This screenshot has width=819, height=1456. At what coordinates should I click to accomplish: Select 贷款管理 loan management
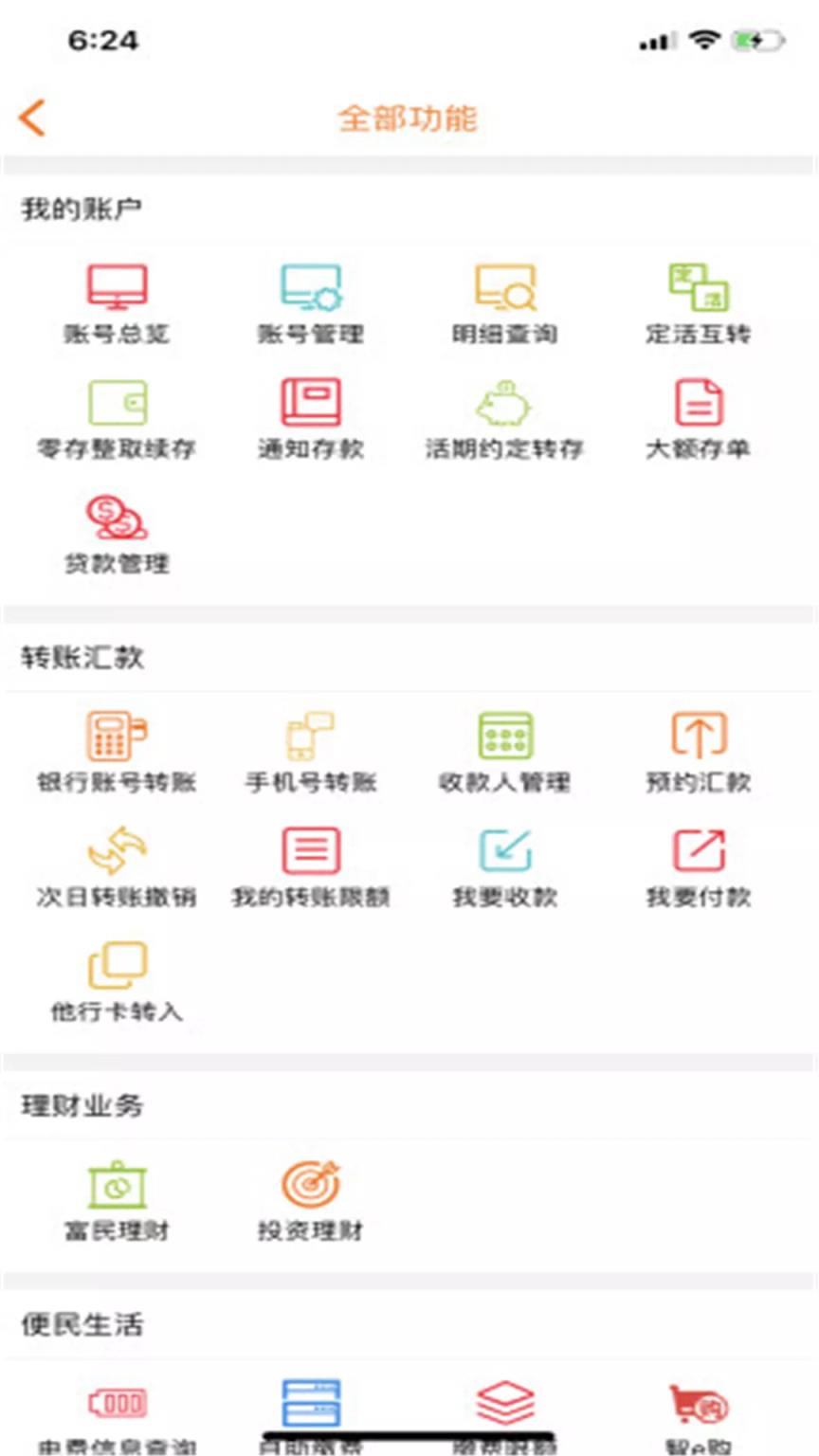point(116,533)
